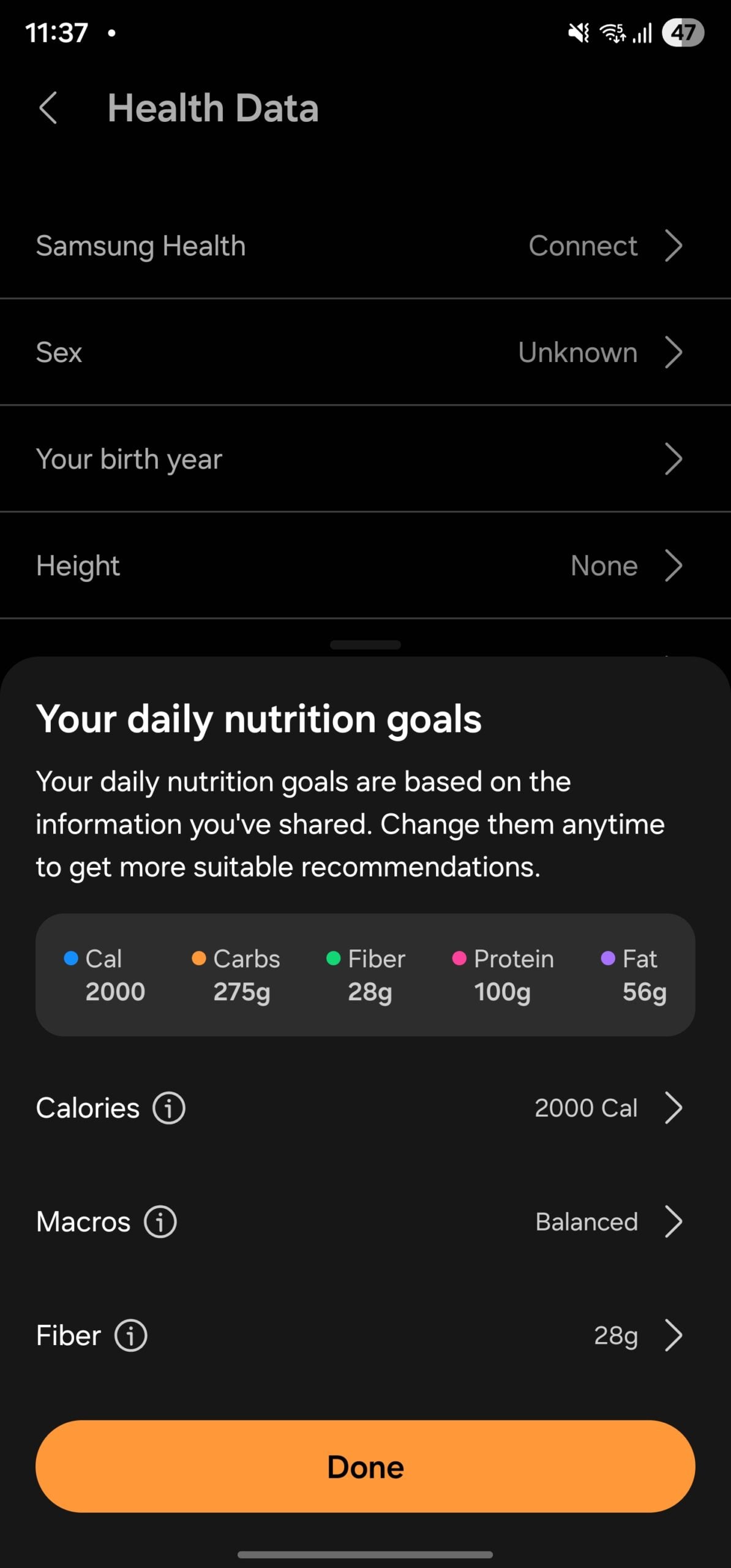
Task: Tap the info icon beside Macros
Action: pyautogui.click(x=160, y=1221)
